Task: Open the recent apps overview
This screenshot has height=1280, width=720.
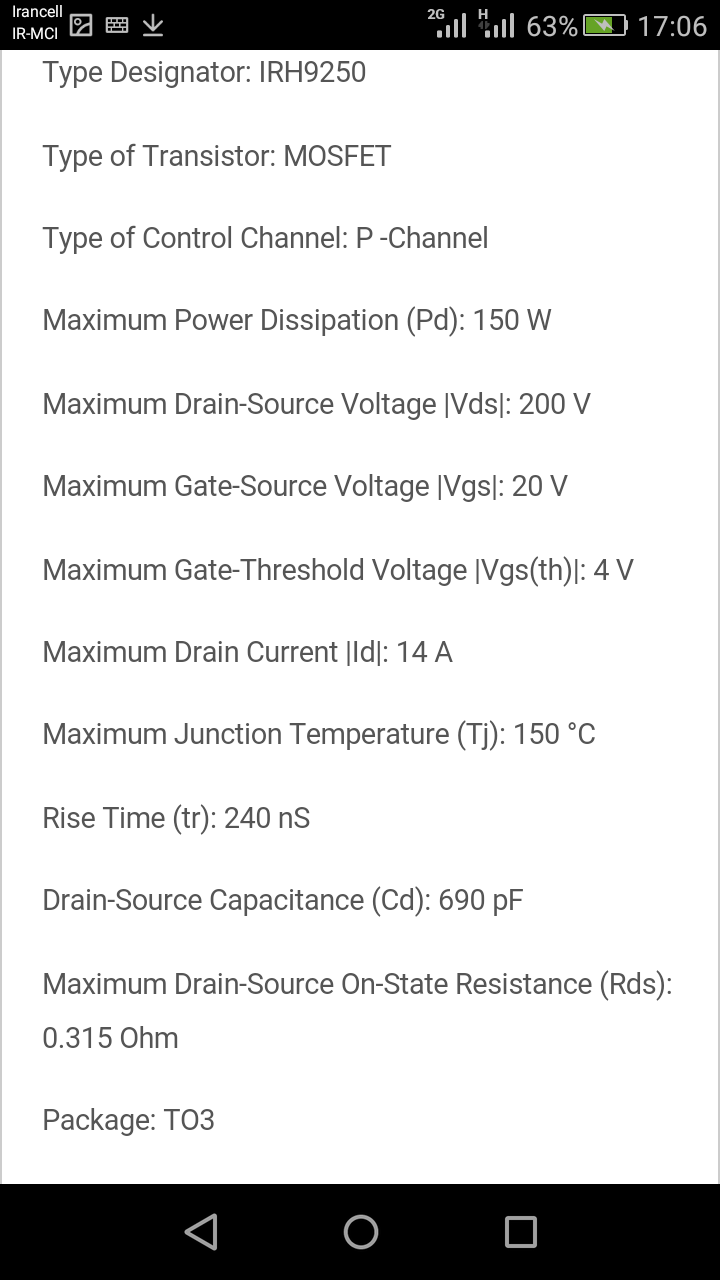Action: pyautogui.click(x=520, y=1231)
